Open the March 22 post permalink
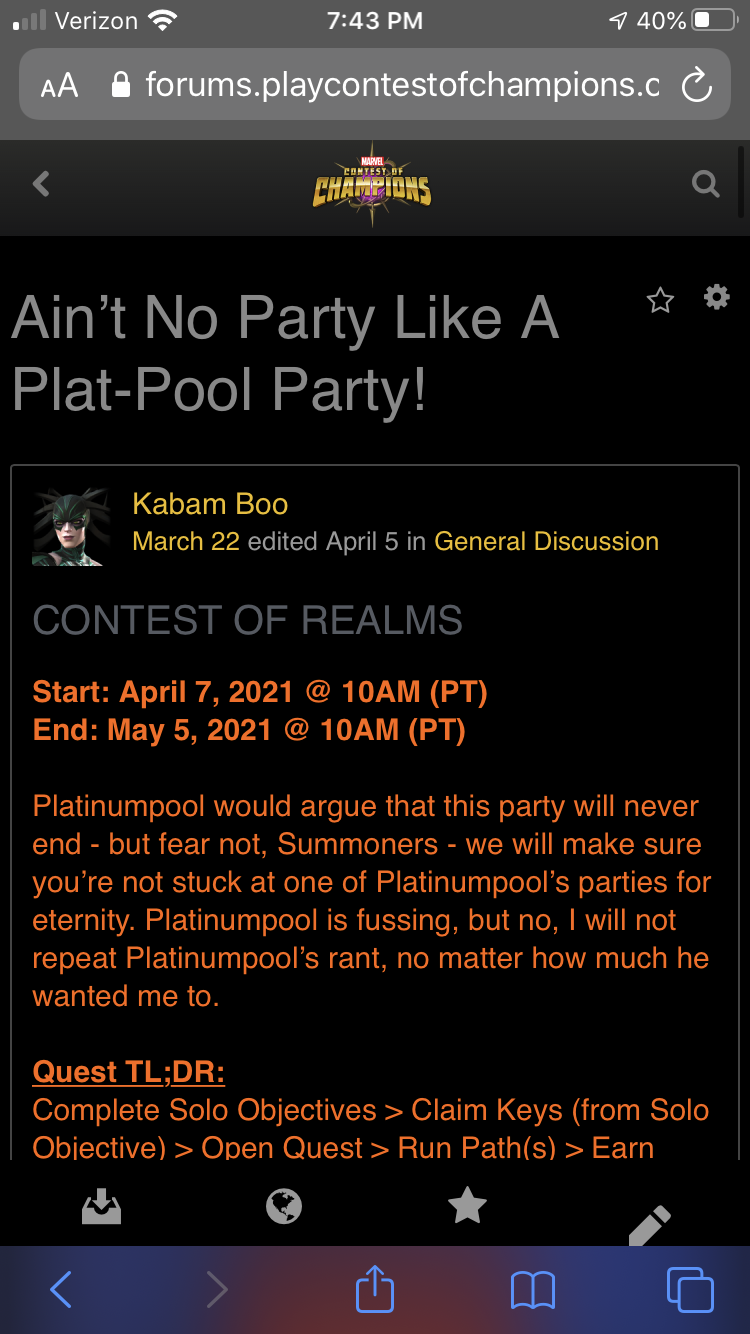 point(186,542)
